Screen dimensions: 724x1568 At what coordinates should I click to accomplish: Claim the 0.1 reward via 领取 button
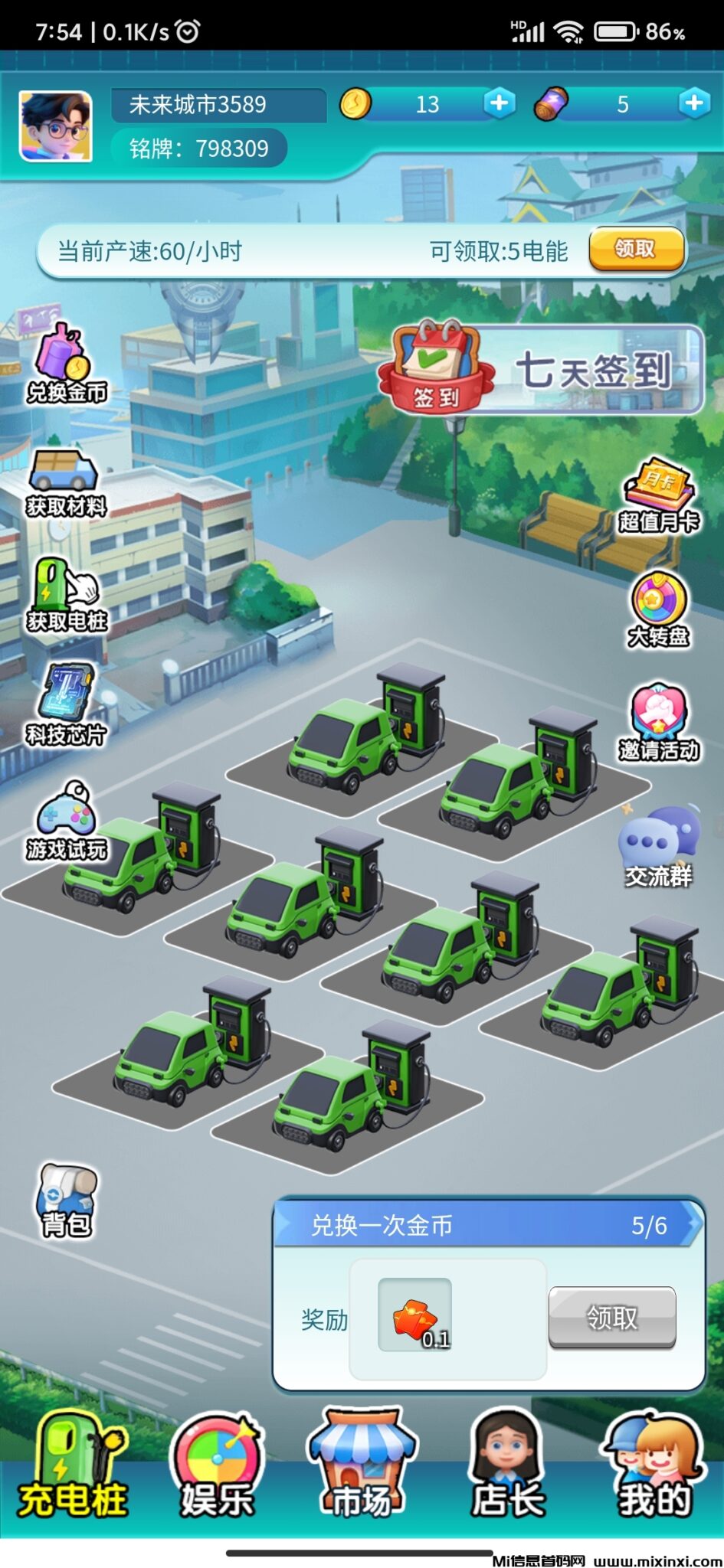(611, 1318)
